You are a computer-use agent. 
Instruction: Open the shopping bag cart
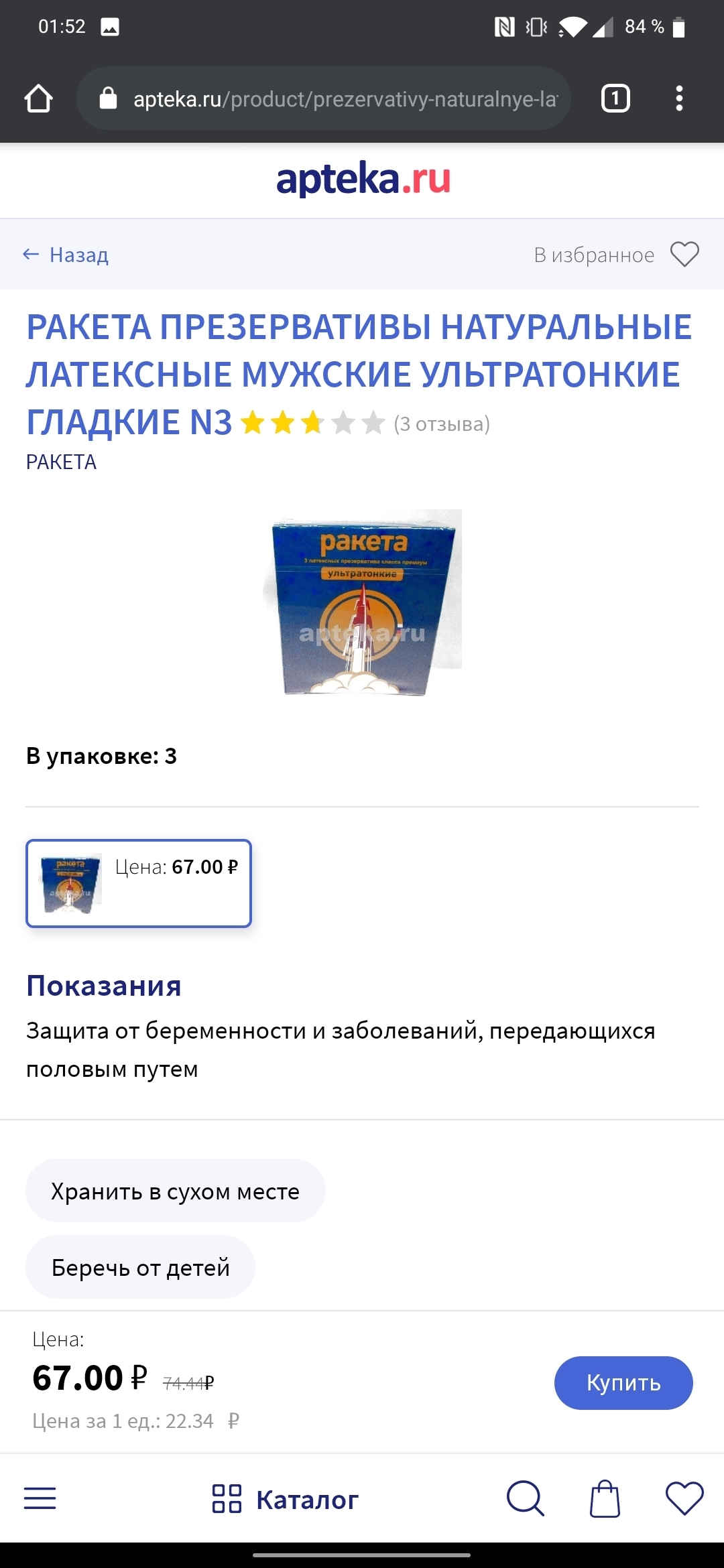click(x=605, y=1498)
